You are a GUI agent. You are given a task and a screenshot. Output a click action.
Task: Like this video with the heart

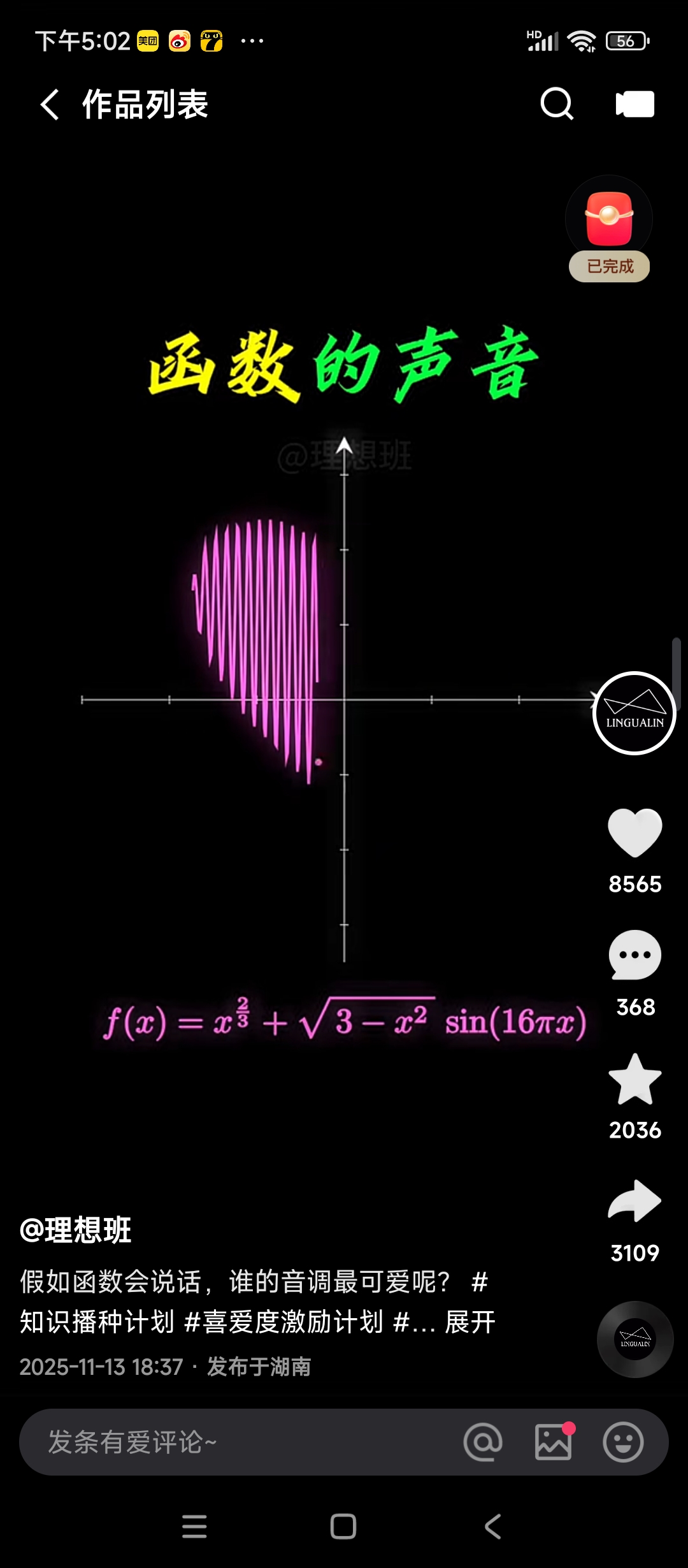pos(634,832)
